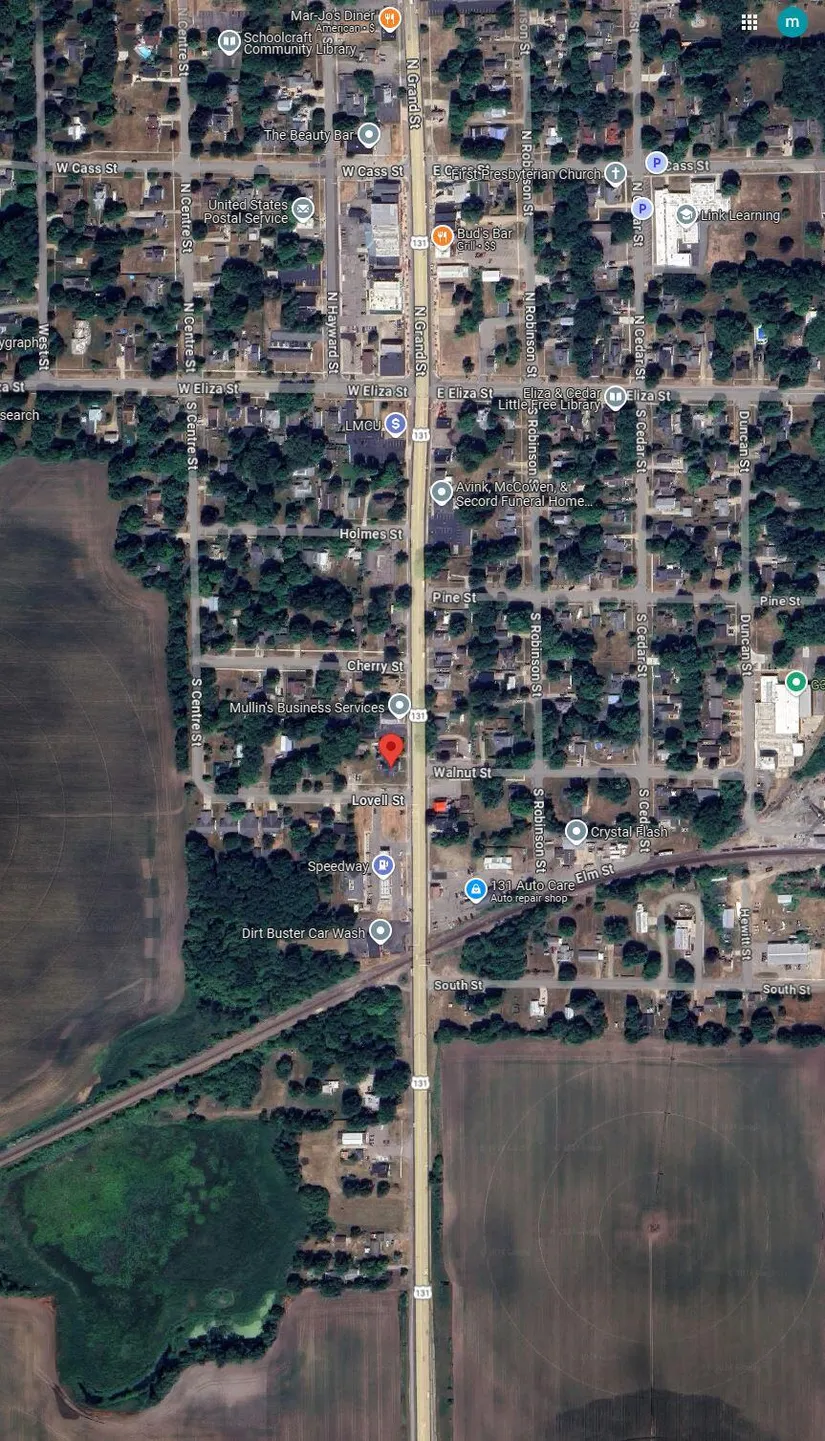
Task: Select Dirt Buster Car Wash marker
Action: 380,932
